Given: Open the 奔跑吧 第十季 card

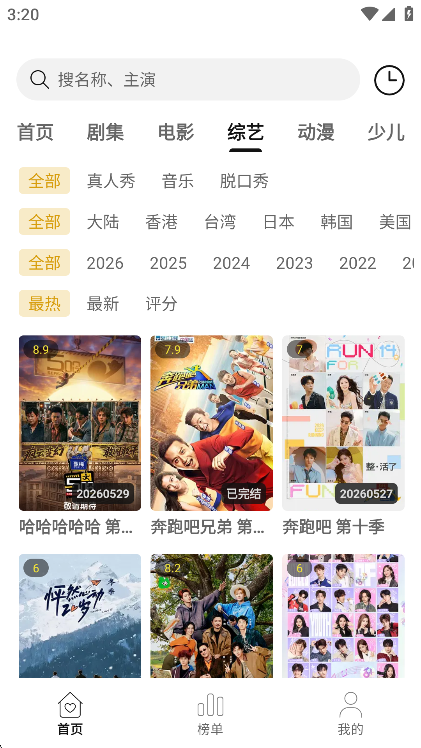Looking at the screenshot, I should tap(343, 436).
